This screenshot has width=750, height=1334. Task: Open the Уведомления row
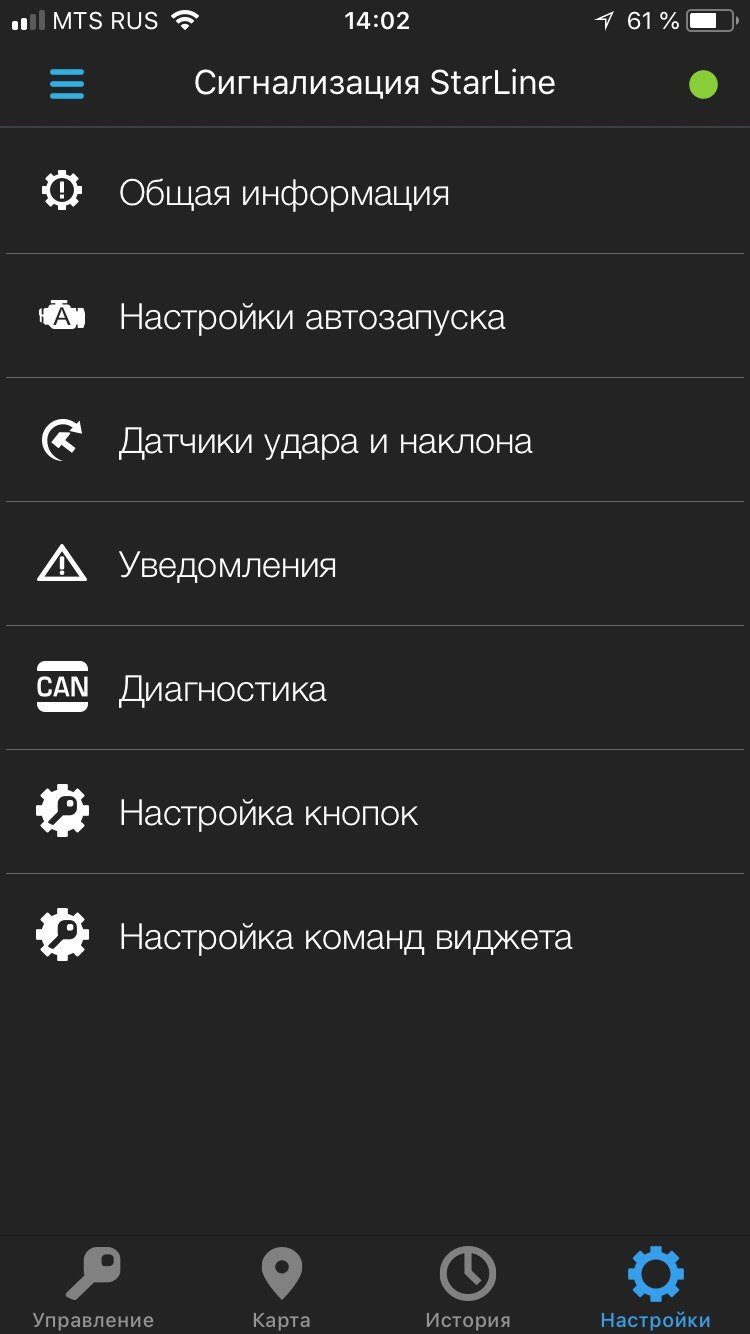point(375,564)
